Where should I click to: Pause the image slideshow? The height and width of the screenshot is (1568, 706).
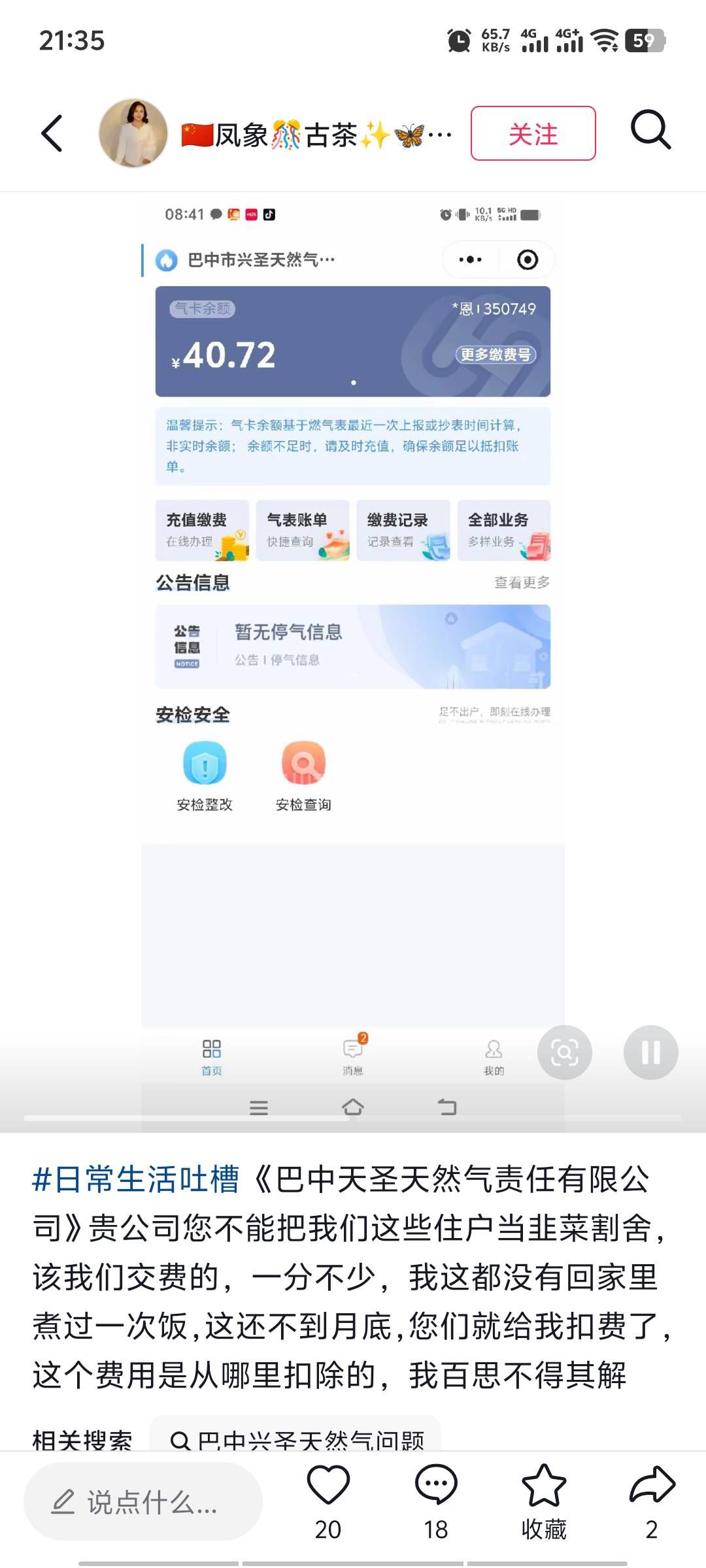pyautogui.click(x=650, y=1052)
